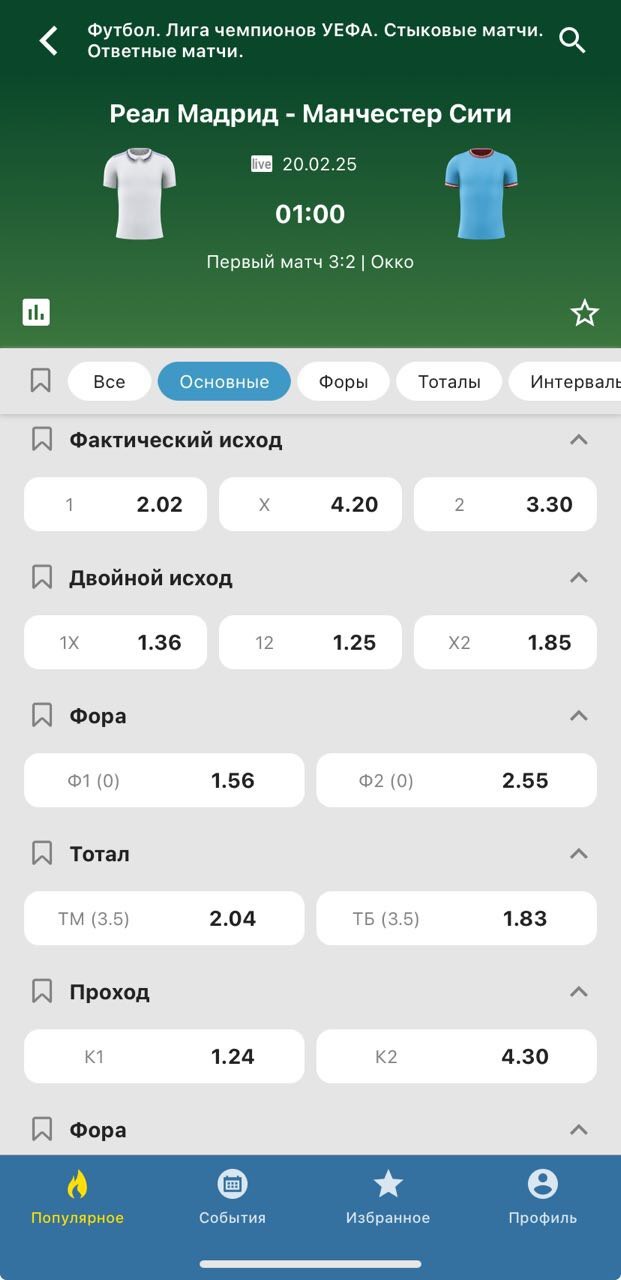Open the search magnifier icon

(572, 41)
